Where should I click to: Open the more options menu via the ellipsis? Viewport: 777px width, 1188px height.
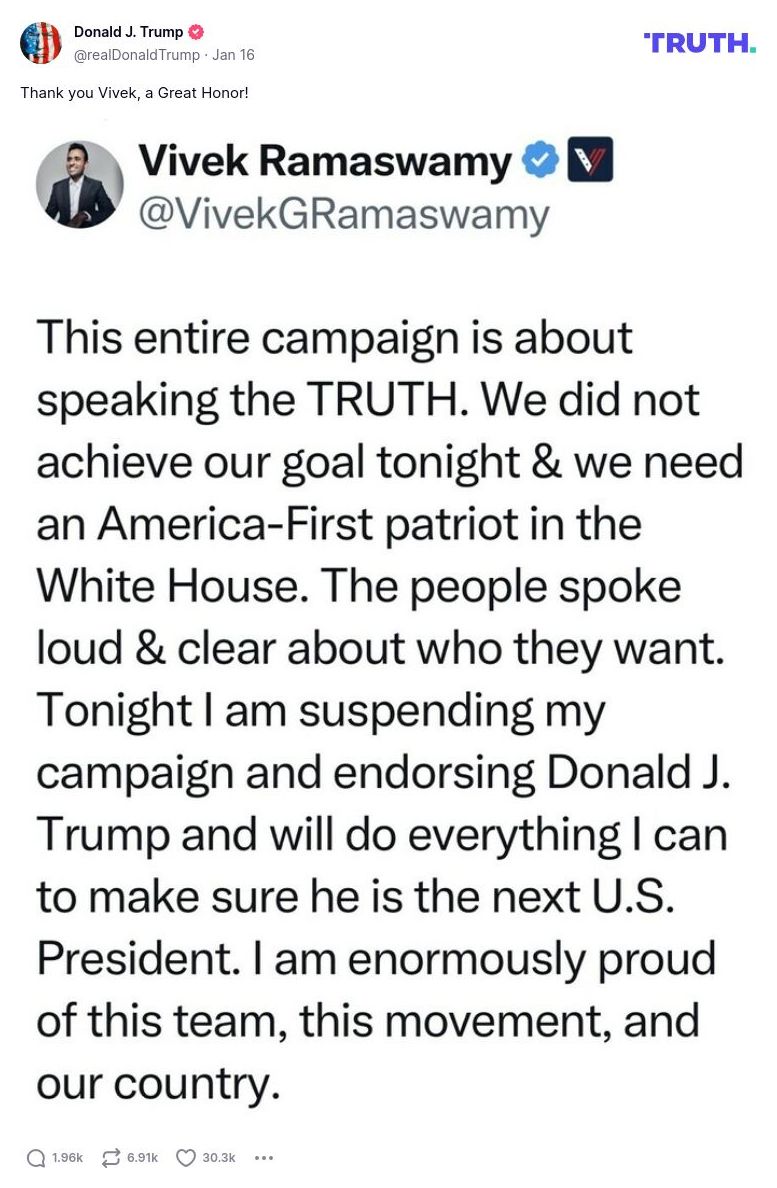[x=263, y=1157]
